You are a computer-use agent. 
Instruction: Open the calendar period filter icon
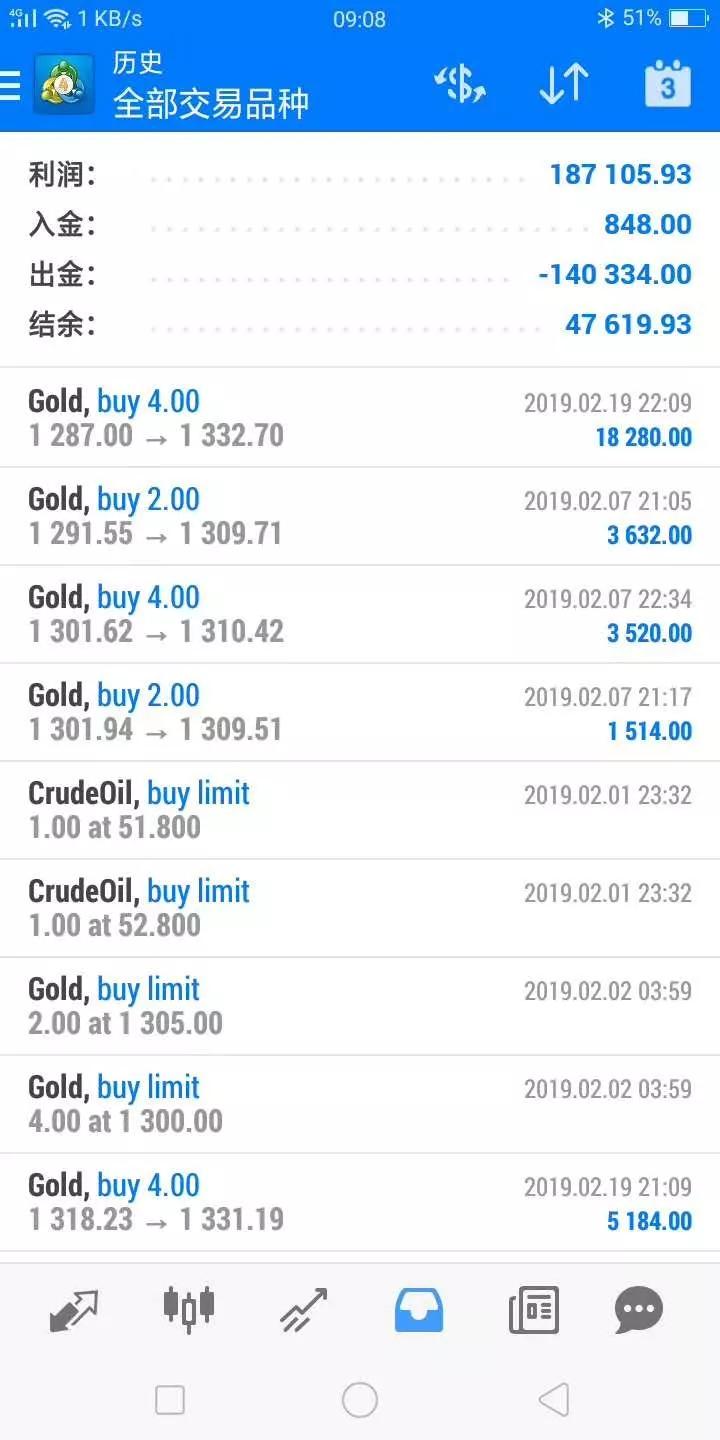coord(668,84)
